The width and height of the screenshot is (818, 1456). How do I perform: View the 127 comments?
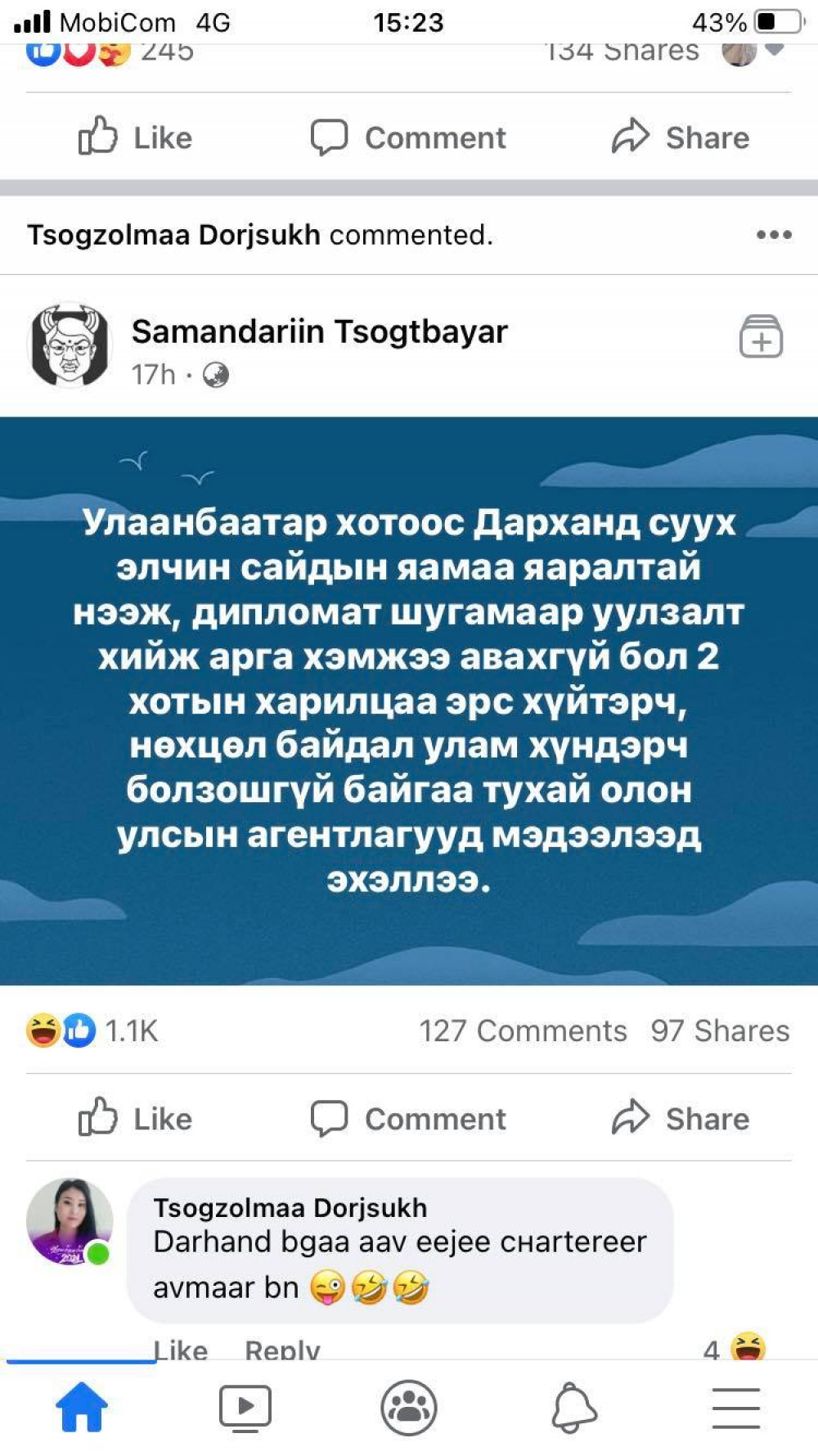523,1030
